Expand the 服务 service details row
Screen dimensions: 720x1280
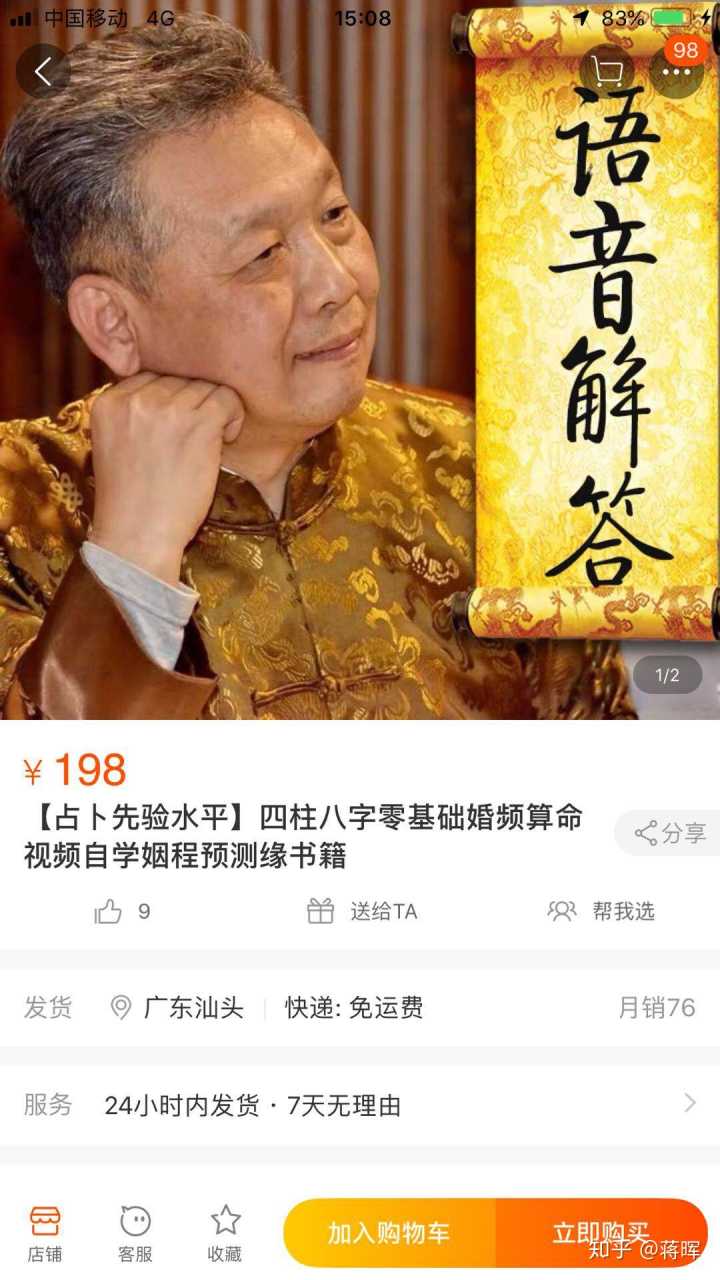coord(360,1105)
